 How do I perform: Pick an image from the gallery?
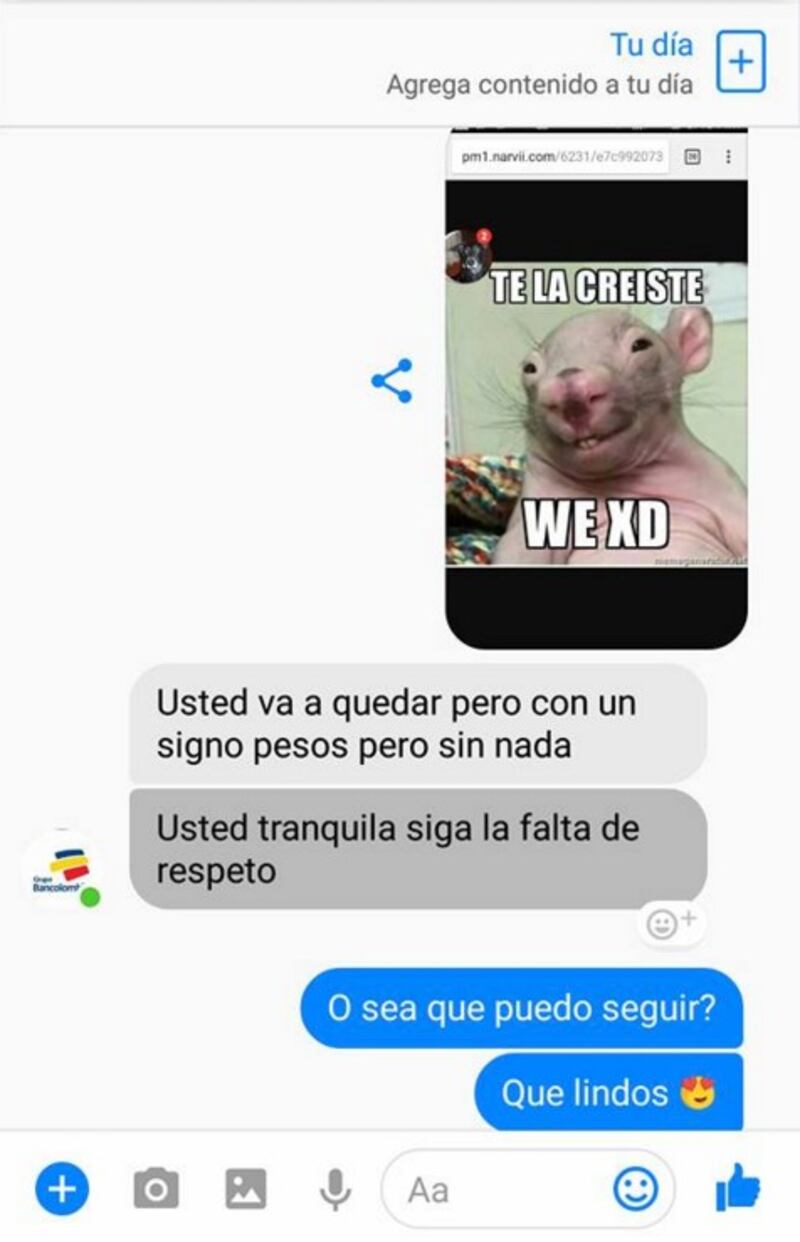(x=245, y=1190)
